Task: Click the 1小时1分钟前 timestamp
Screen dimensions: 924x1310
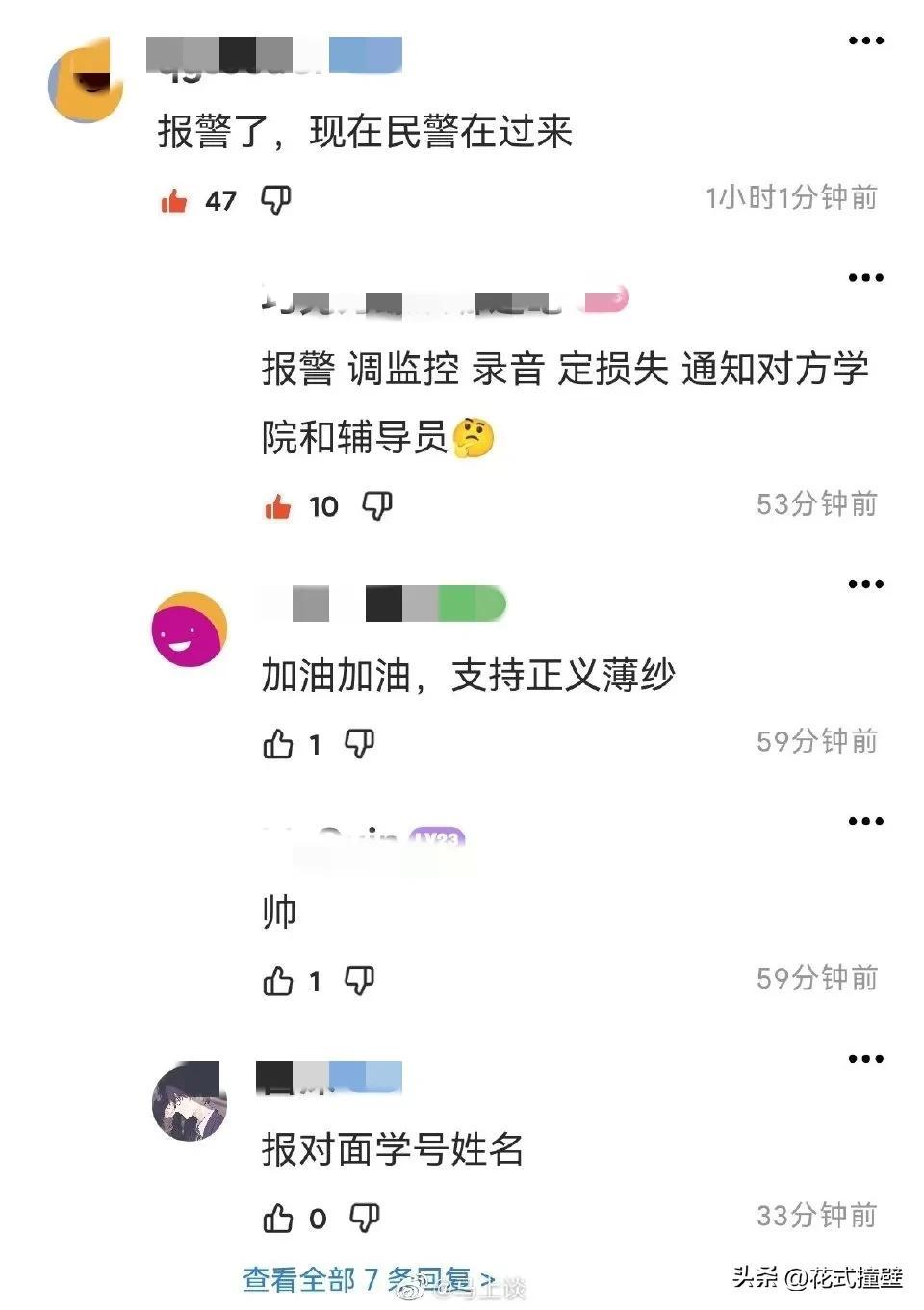Action: [x=789, y=199]
